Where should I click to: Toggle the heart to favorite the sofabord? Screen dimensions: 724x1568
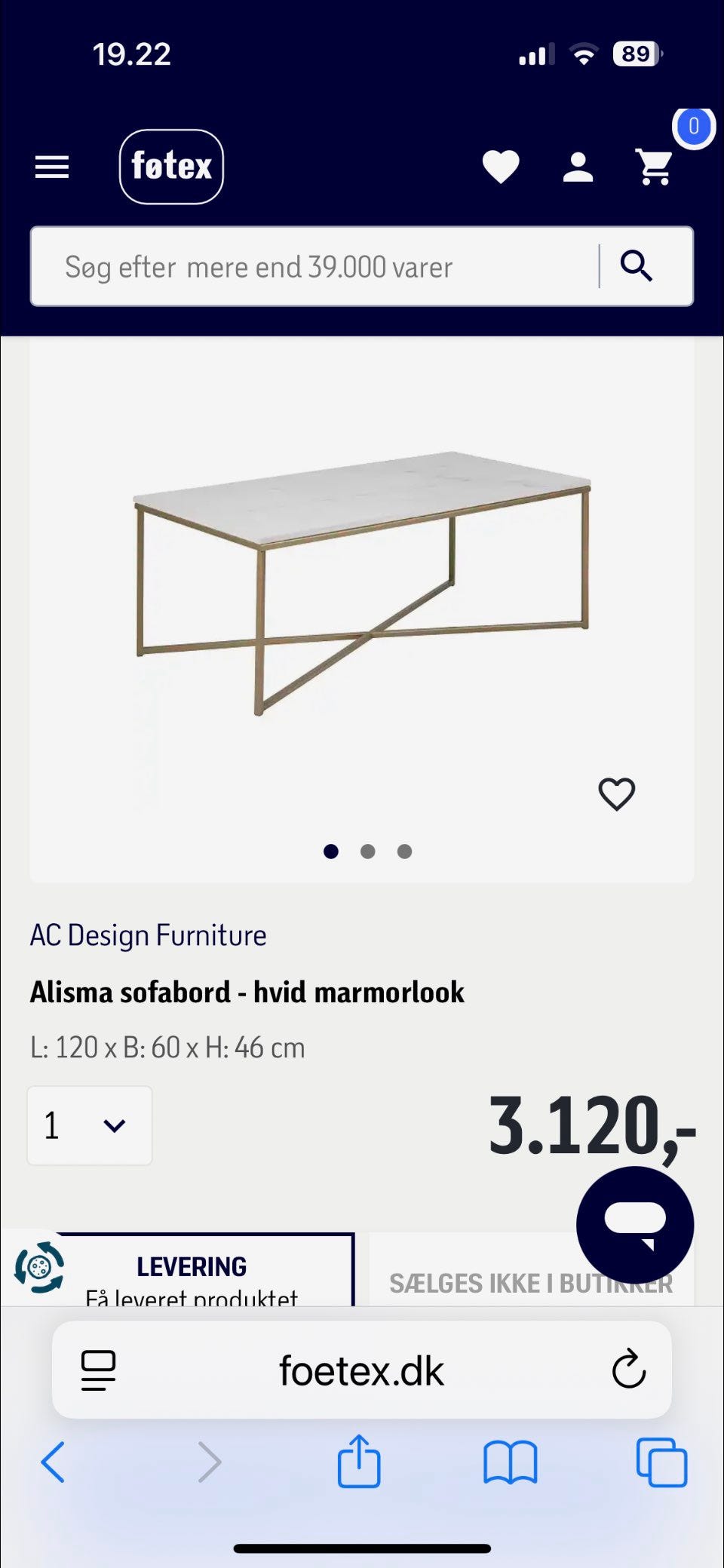(617, 793)
